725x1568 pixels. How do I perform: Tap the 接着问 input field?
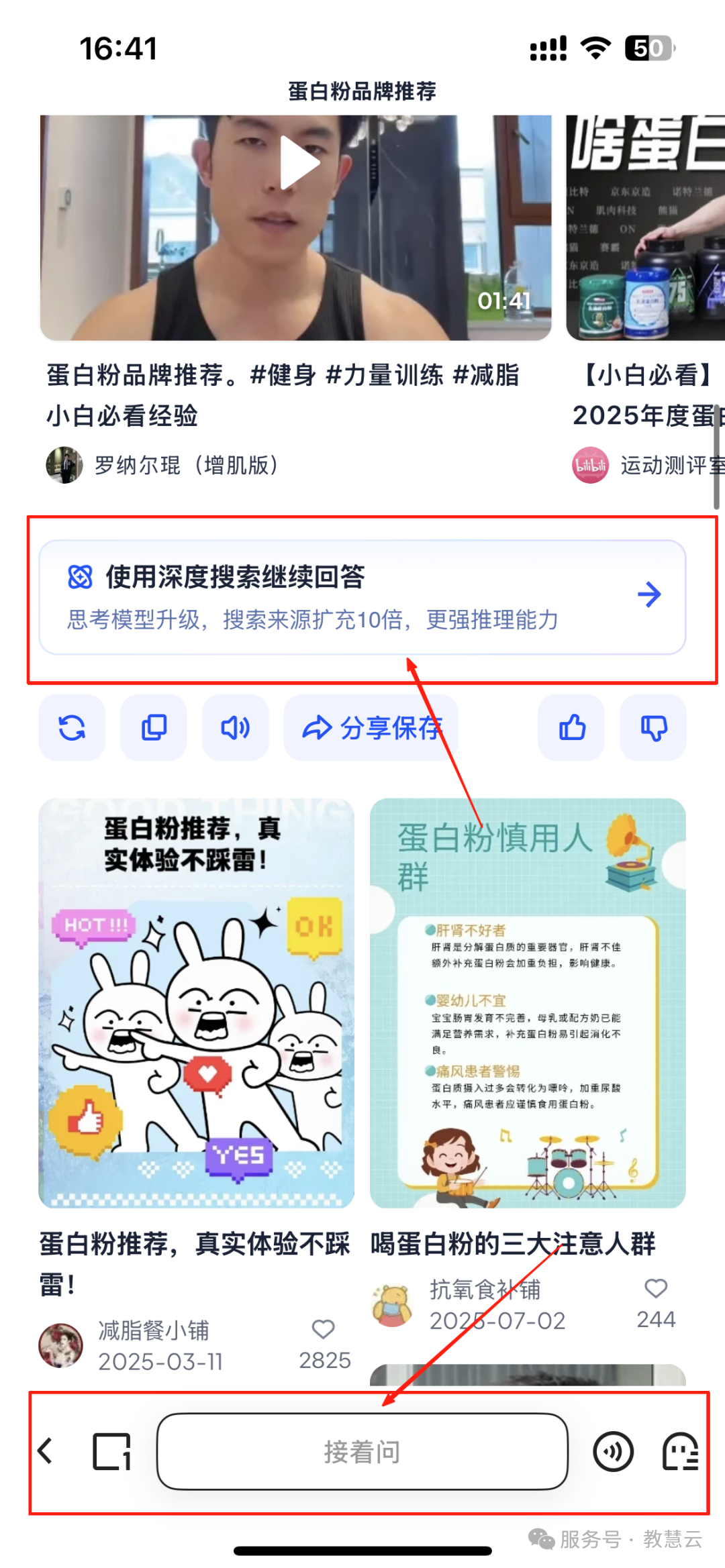(x=362, y=1451)
